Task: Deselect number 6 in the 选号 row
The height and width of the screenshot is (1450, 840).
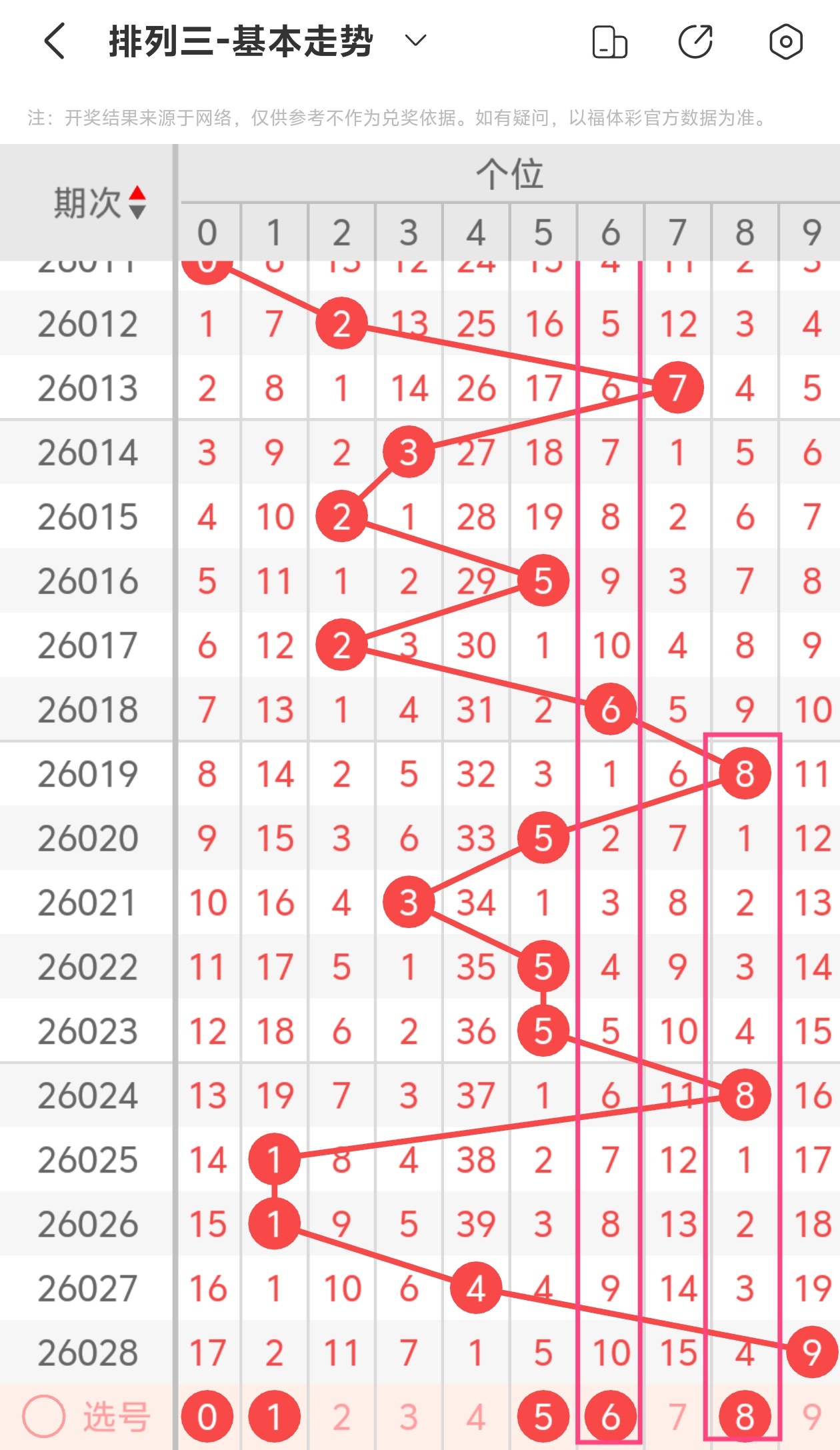Action: [610, 1417]
